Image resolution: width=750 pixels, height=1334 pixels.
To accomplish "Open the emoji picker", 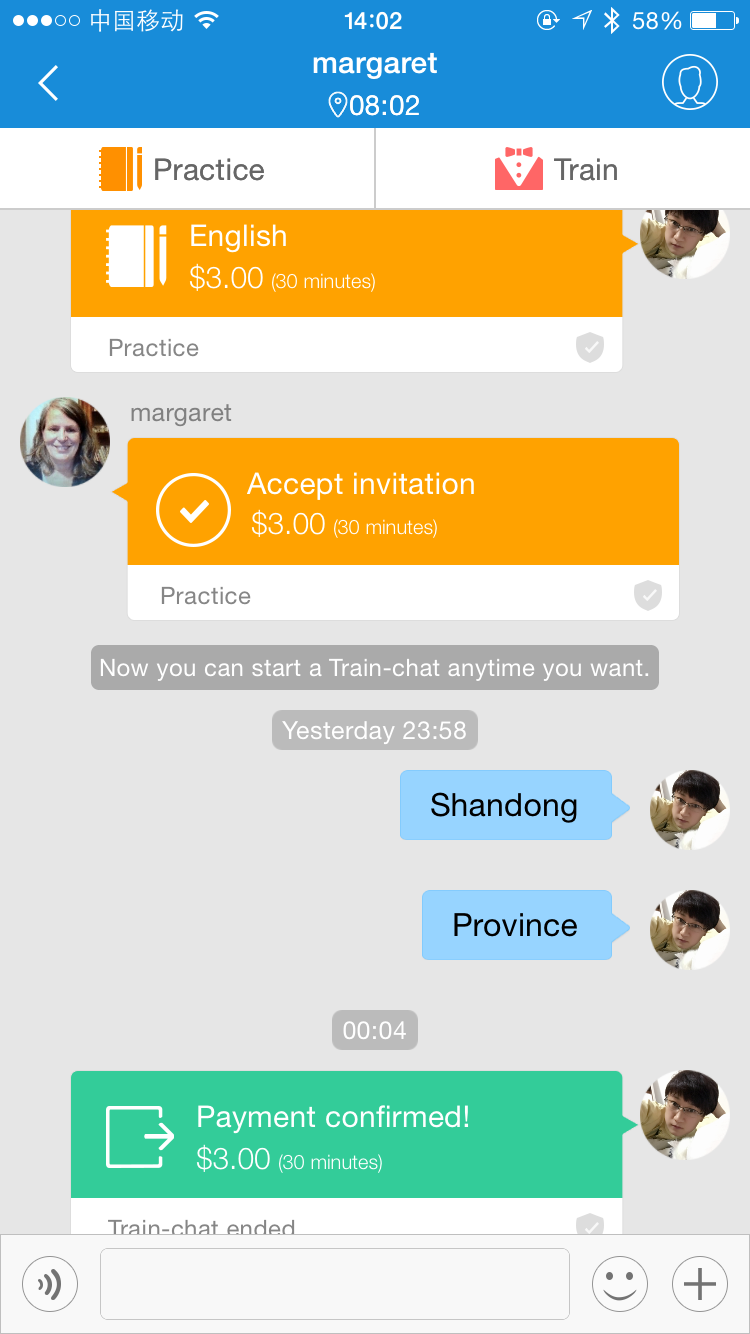I will click(619, 1283).
